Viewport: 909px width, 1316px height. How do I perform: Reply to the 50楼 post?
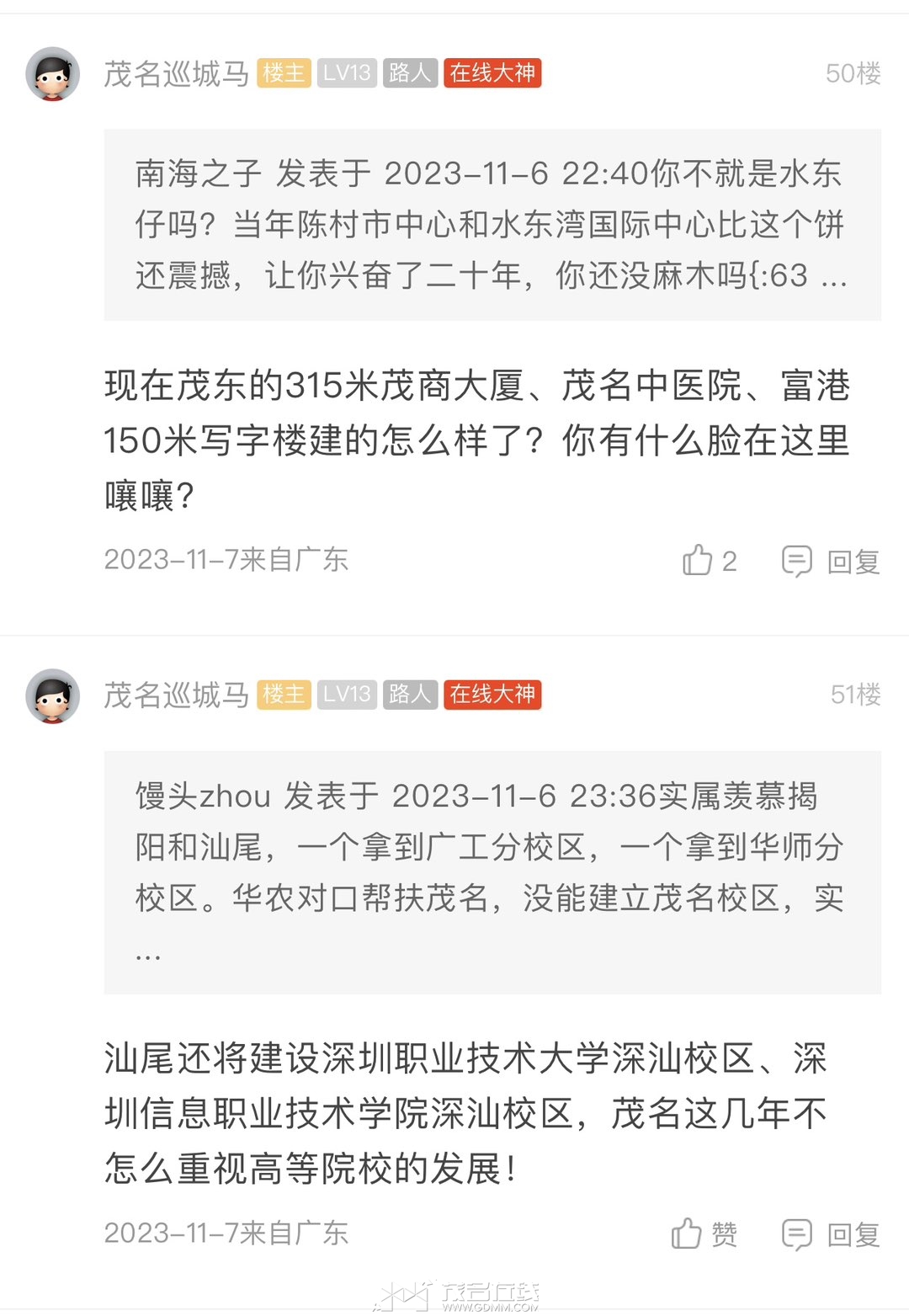point(832,561)
